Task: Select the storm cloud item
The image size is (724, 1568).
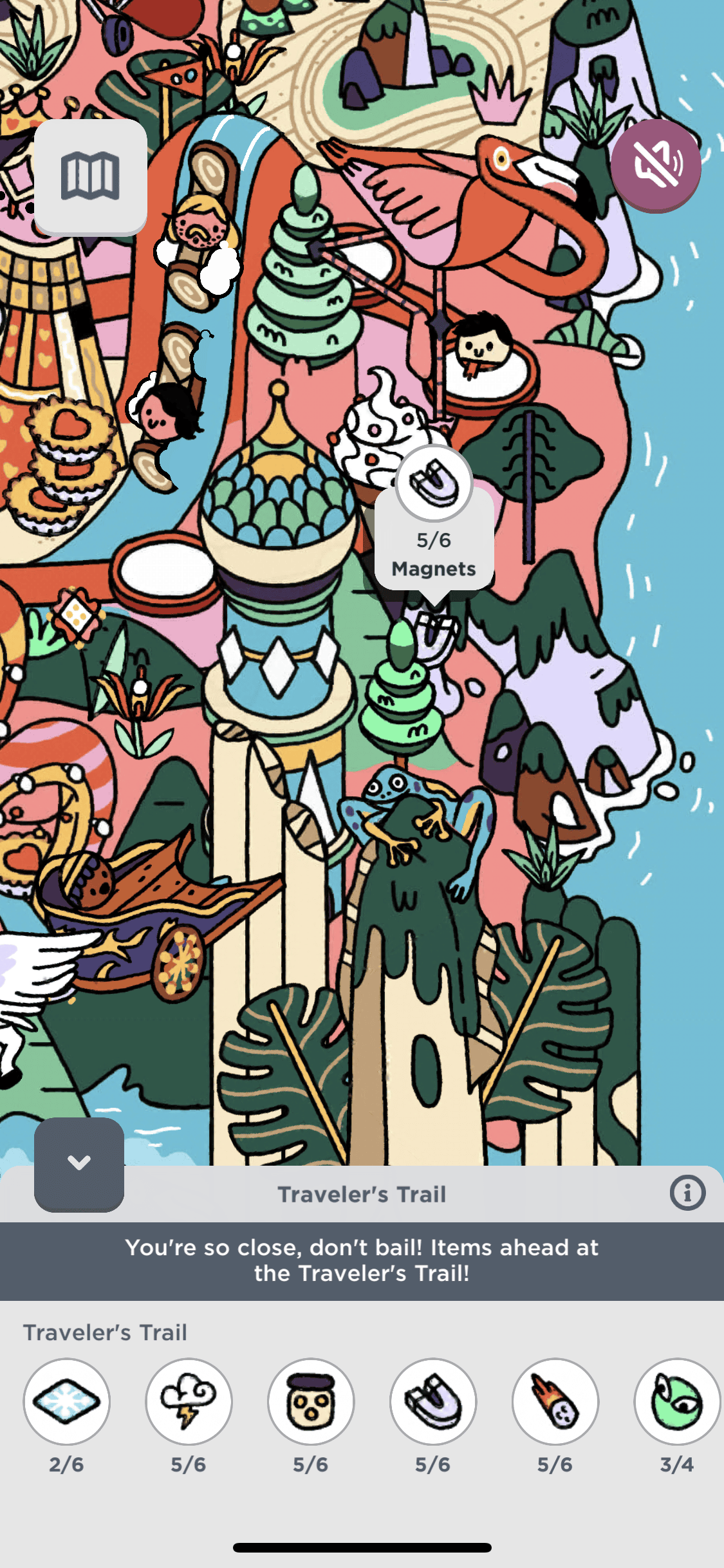Action: 189,1402
